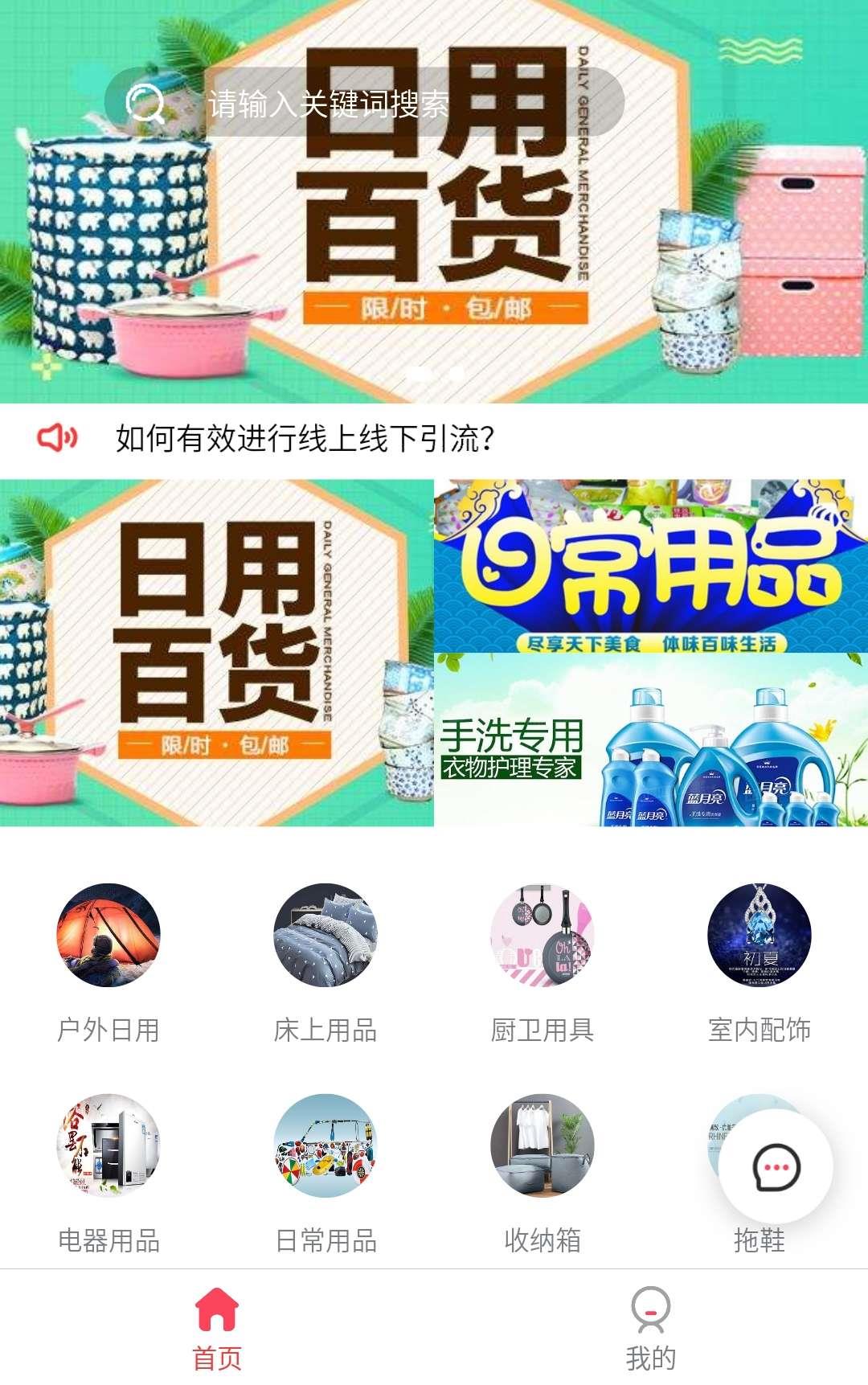
Task: Switch to the 首页 tab
Action: point(217,1329)
